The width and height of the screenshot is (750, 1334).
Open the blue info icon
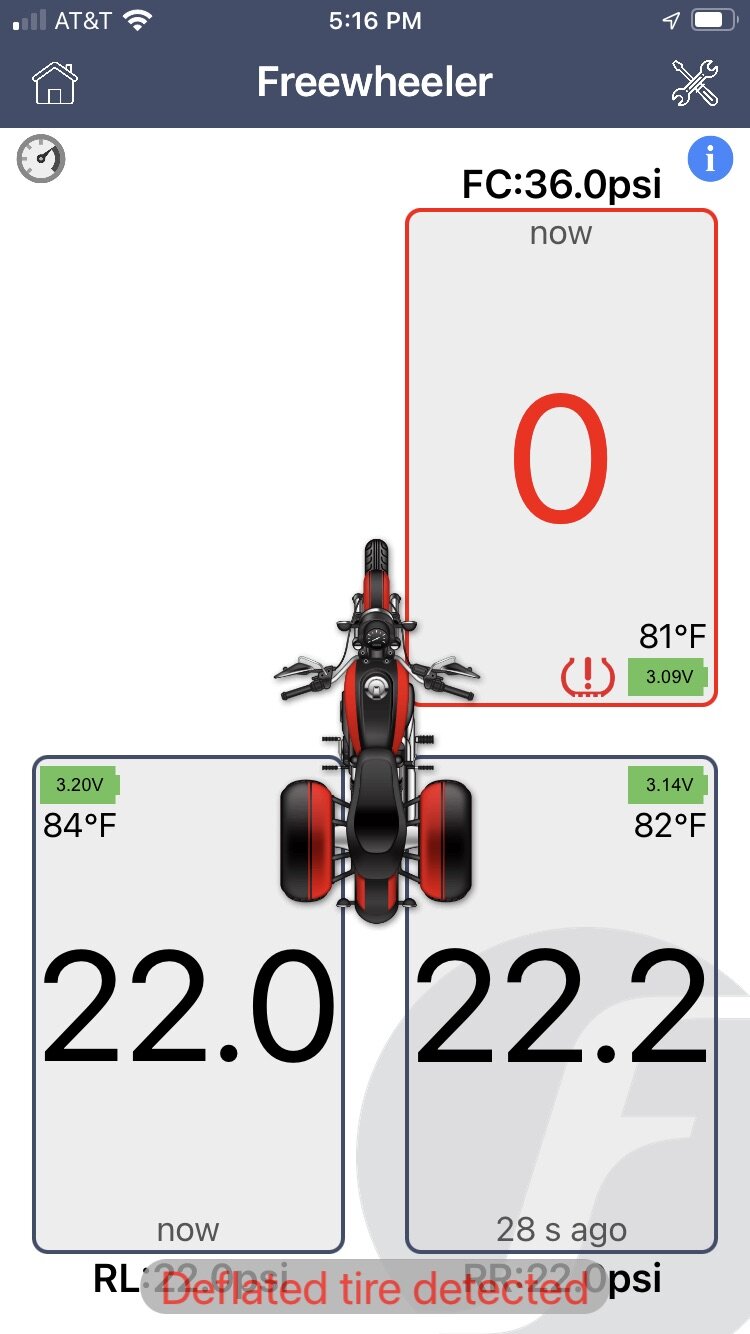tap(710, 159)
